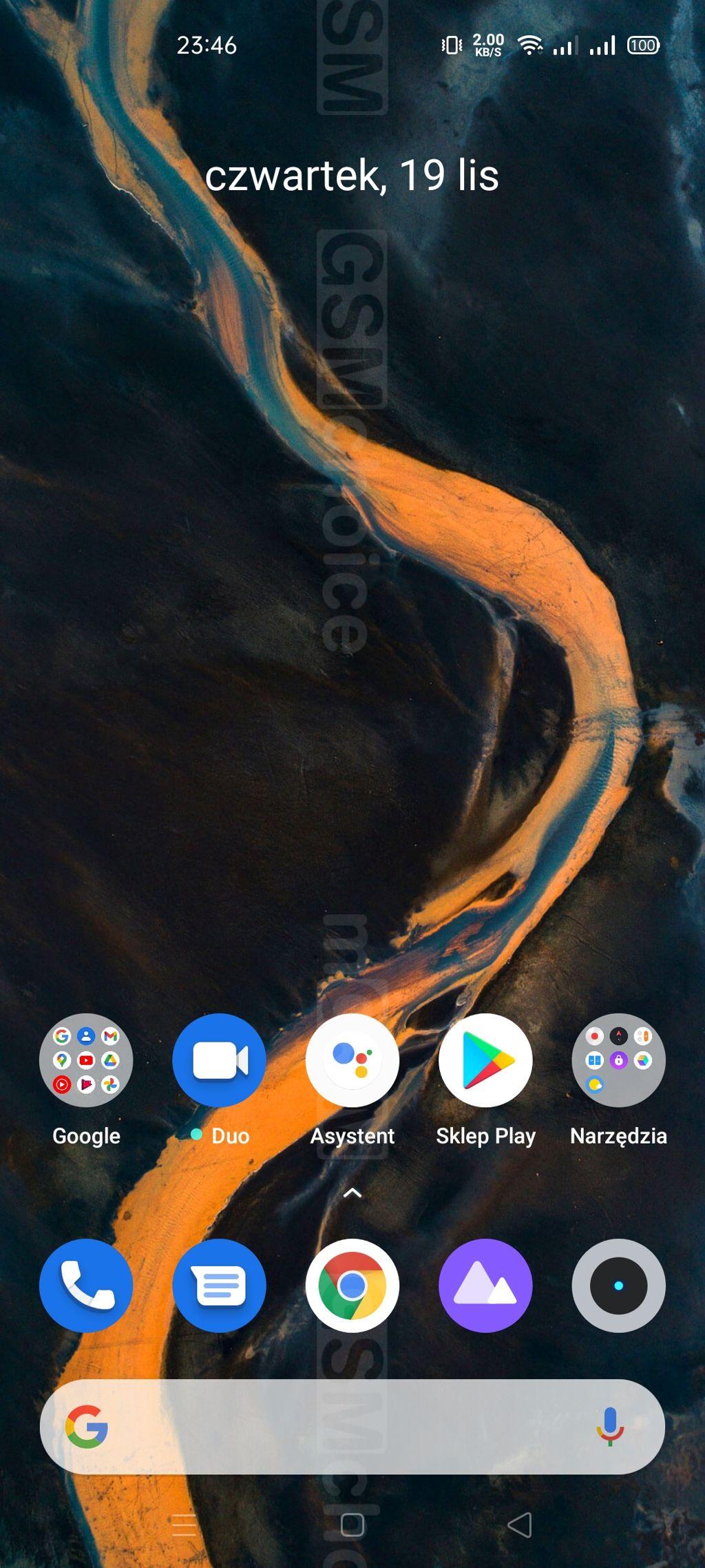
Task: Expand the app drawer arrow
Action: pos(352,1193)
